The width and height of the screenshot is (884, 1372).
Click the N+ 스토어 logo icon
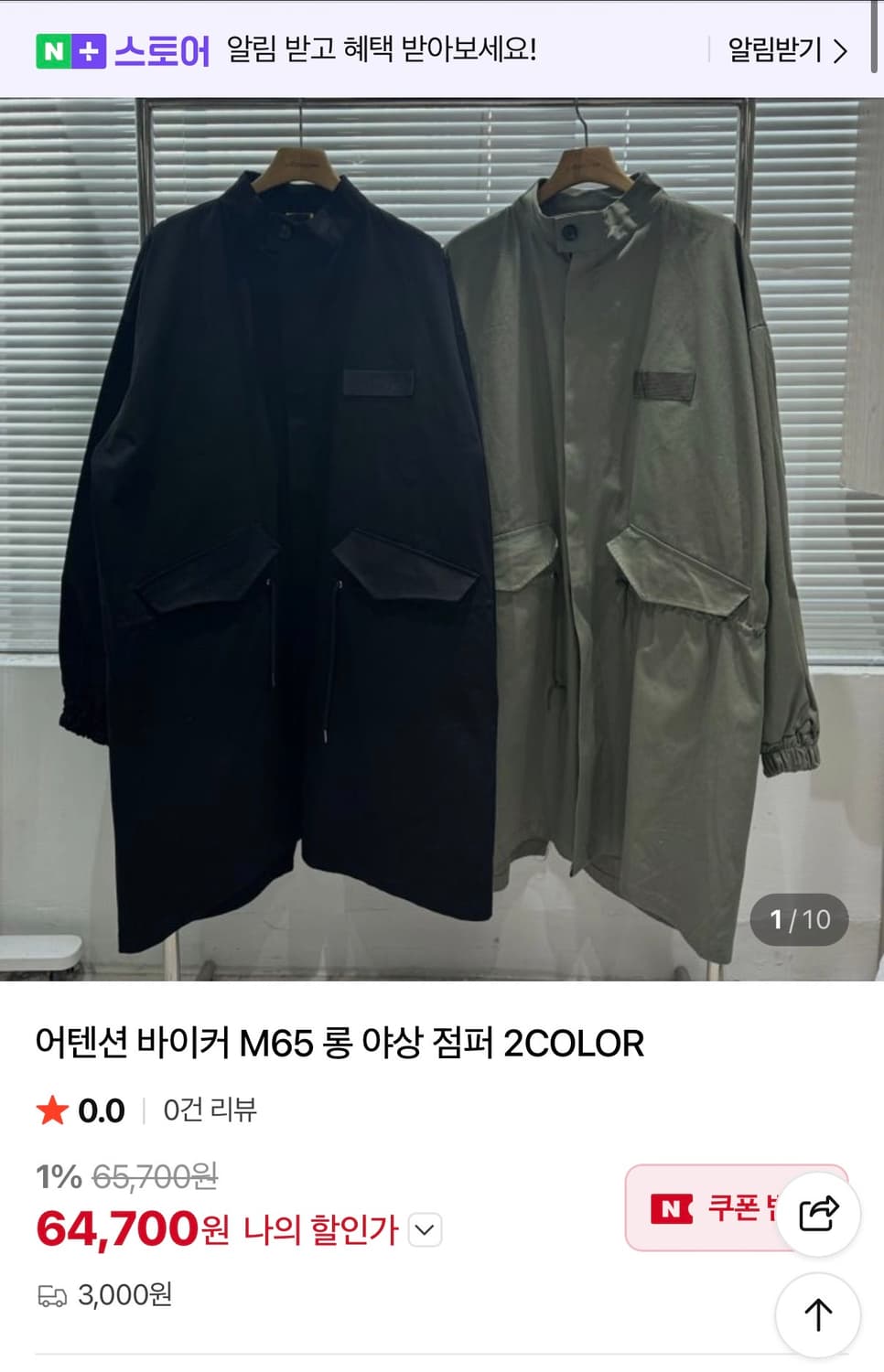click(70, 50)
